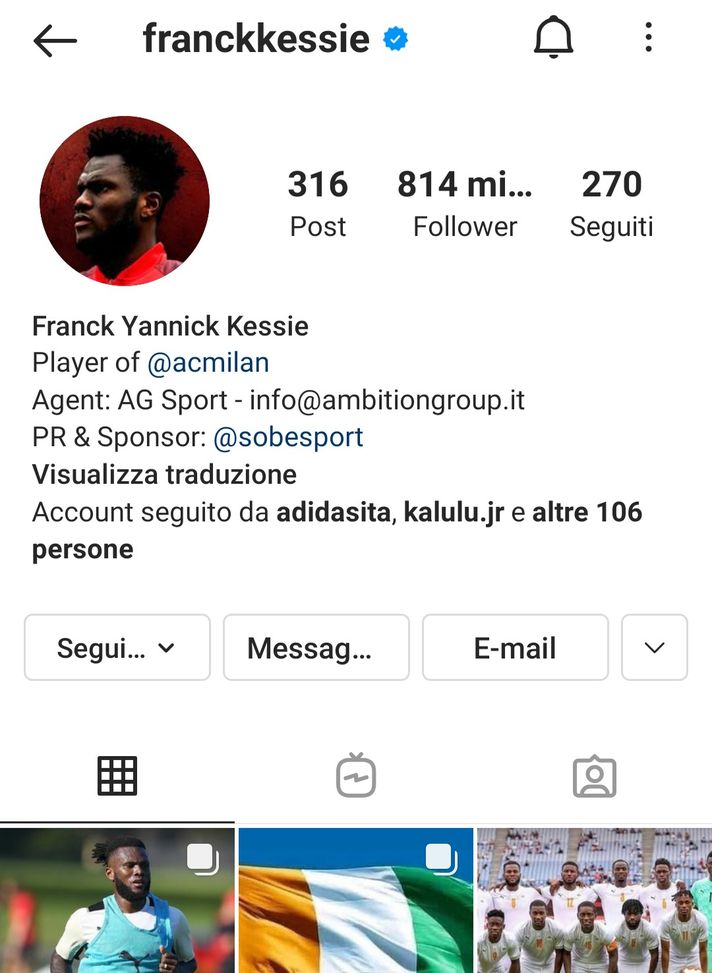Viewport: 712px width, 973px height.
Task: View mutual followers adidasita and kalulu.jr
Action: coord(336,530)
